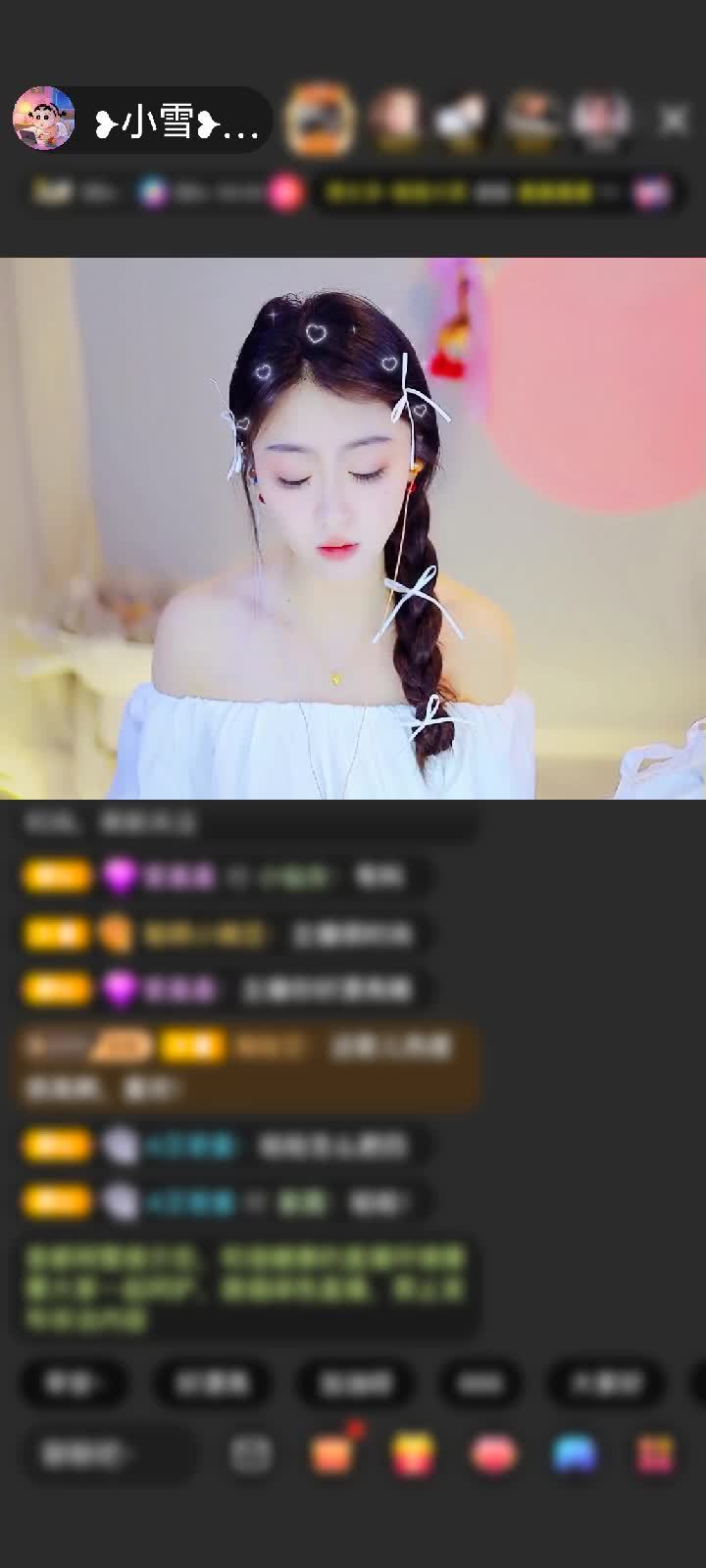The image size is (706, 1568).
Task: Open the yellow and red gift icon
Action: point(413,1454)
